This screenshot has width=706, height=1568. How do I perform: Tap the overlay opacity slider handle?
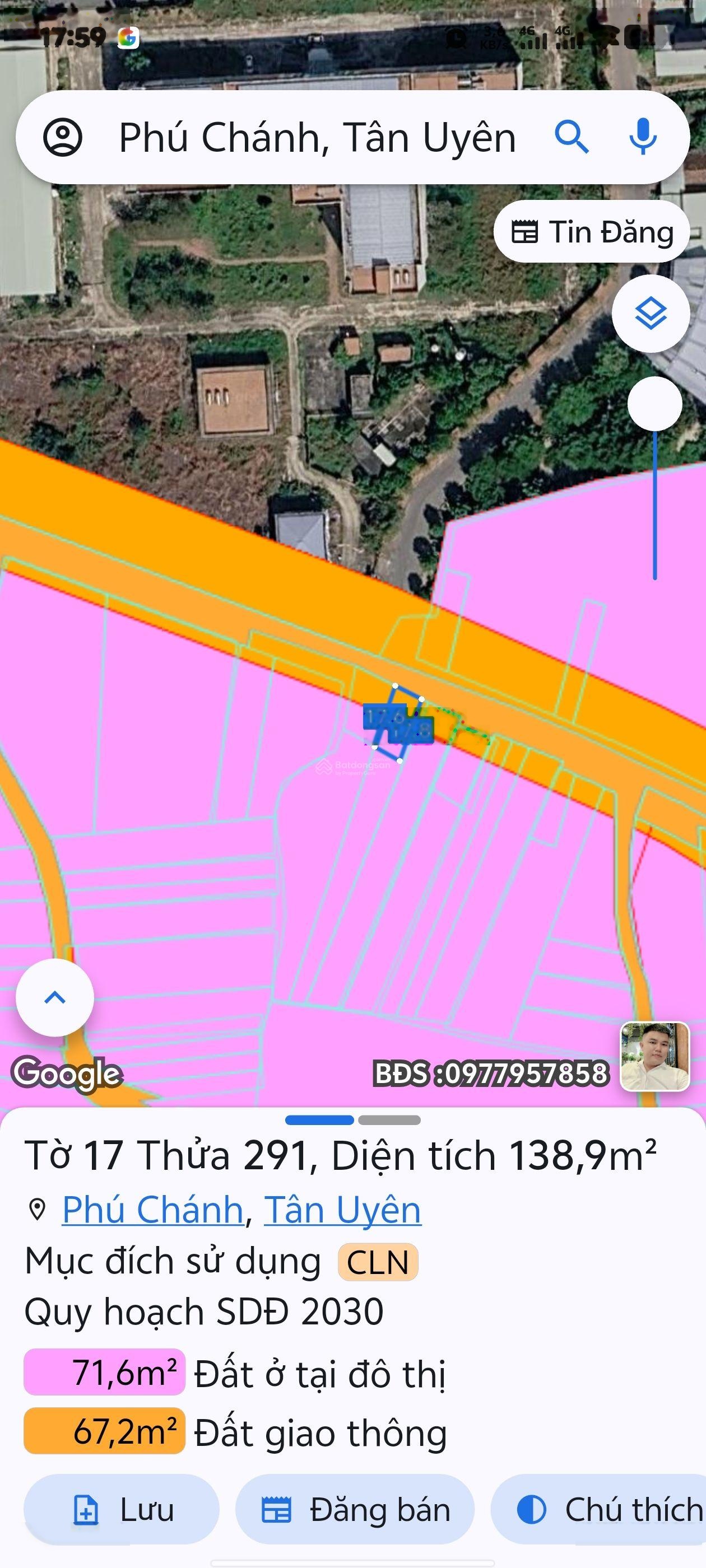pos(654,404)
